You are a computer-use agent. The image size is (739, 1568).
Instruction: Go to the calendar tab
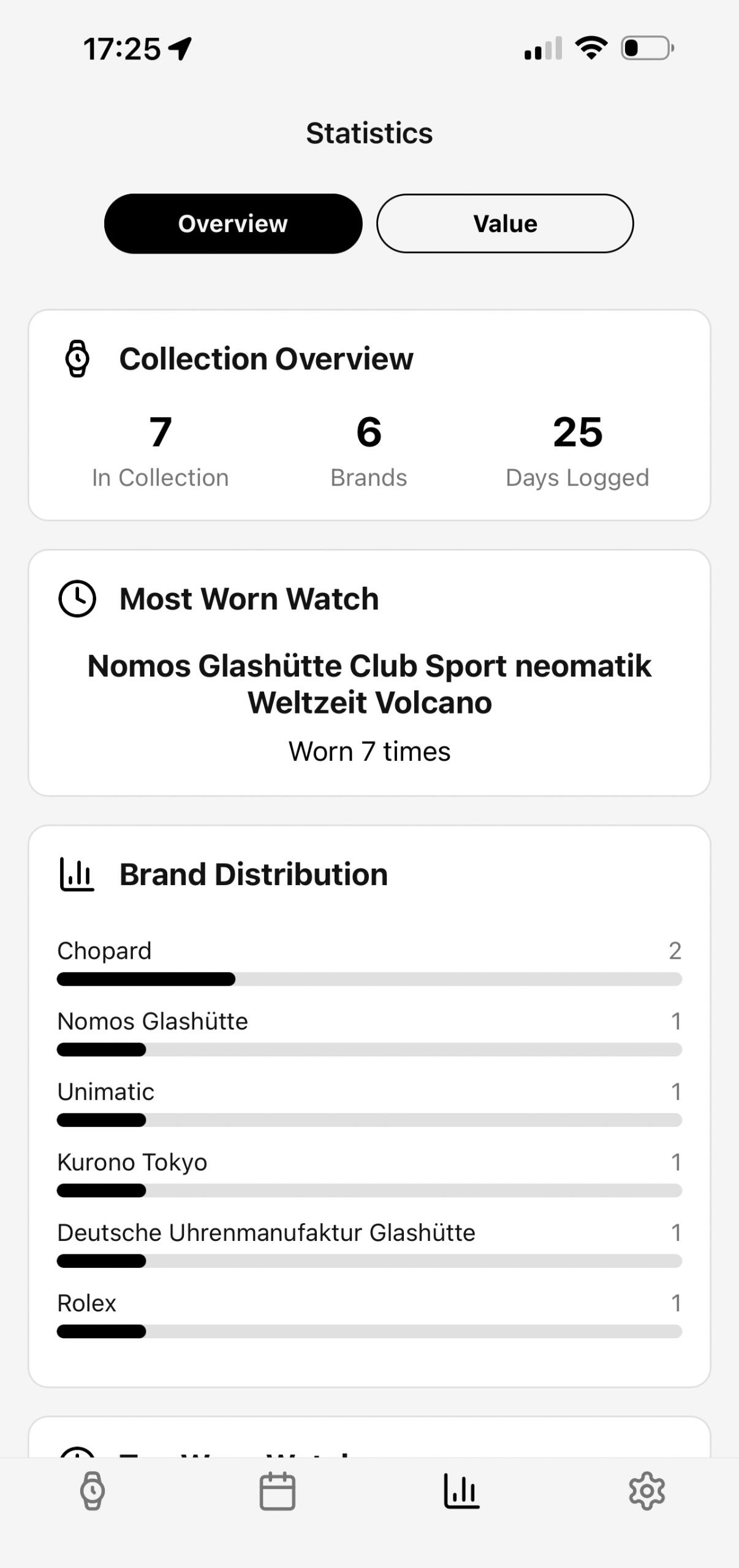[278, 1491]
